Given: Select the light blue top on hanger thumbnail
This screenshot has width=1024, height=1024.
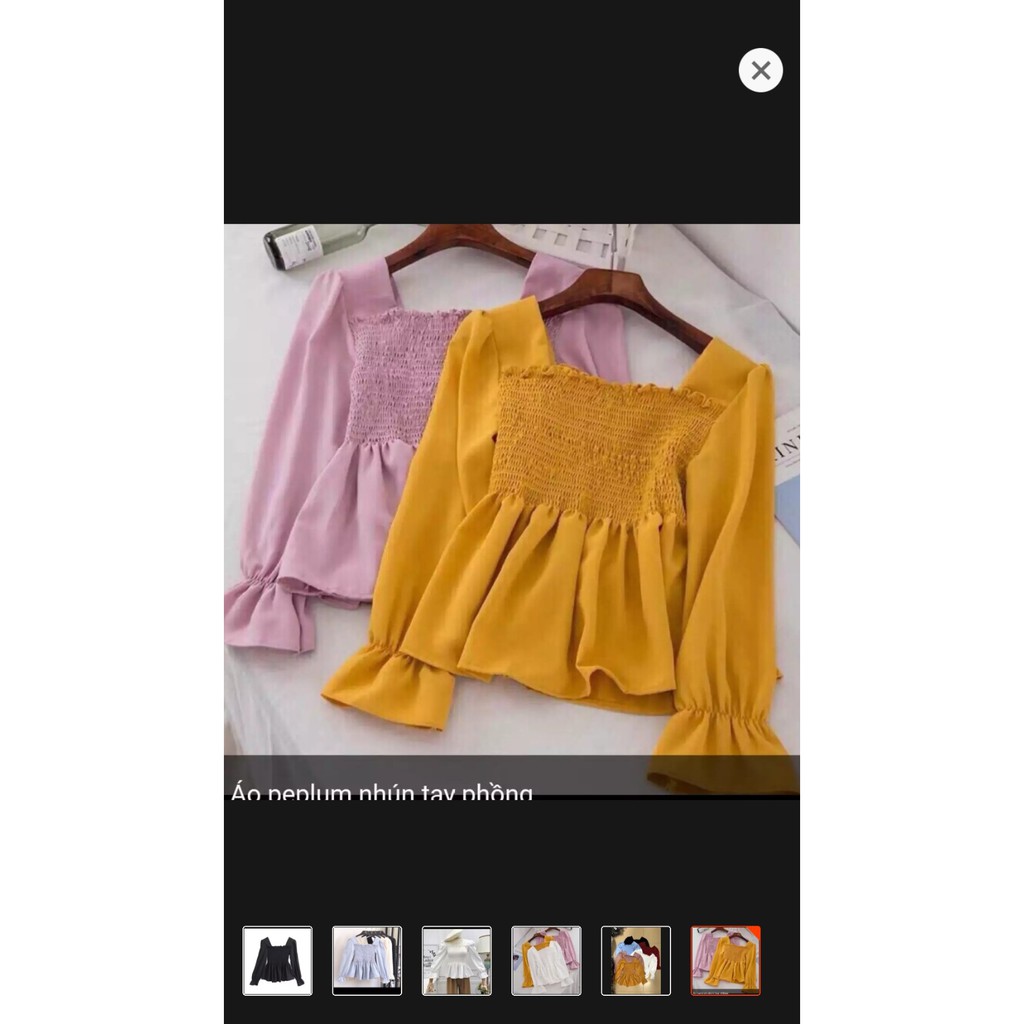Looking at the screenshot, I should 367,960.
